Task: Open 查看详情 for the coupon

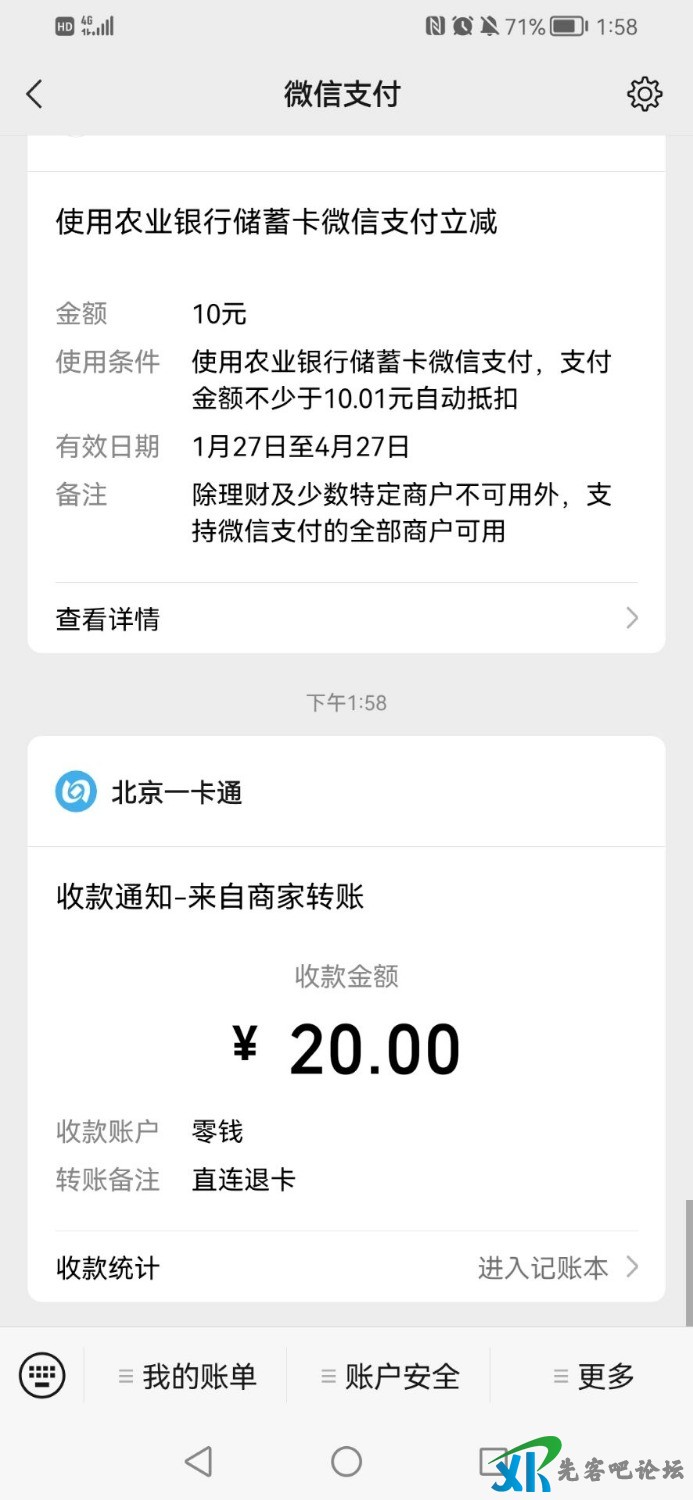Action: click(346, 619)
